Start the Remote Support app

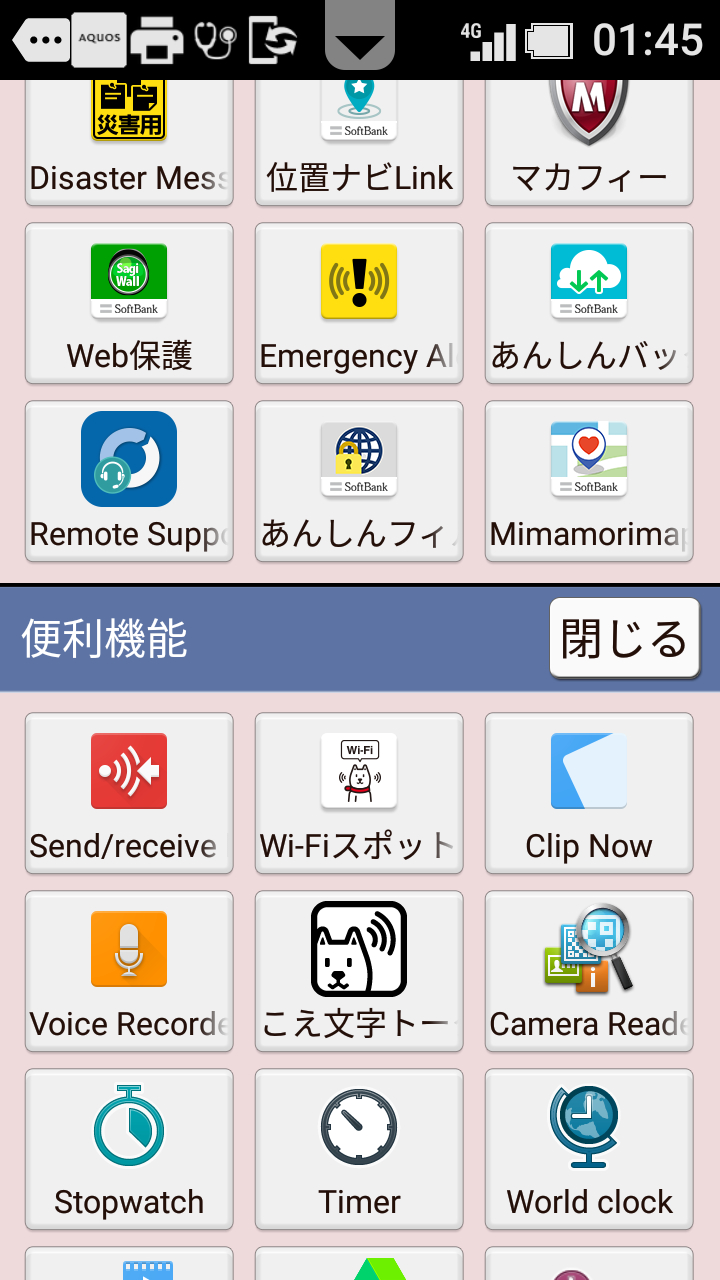129,481
